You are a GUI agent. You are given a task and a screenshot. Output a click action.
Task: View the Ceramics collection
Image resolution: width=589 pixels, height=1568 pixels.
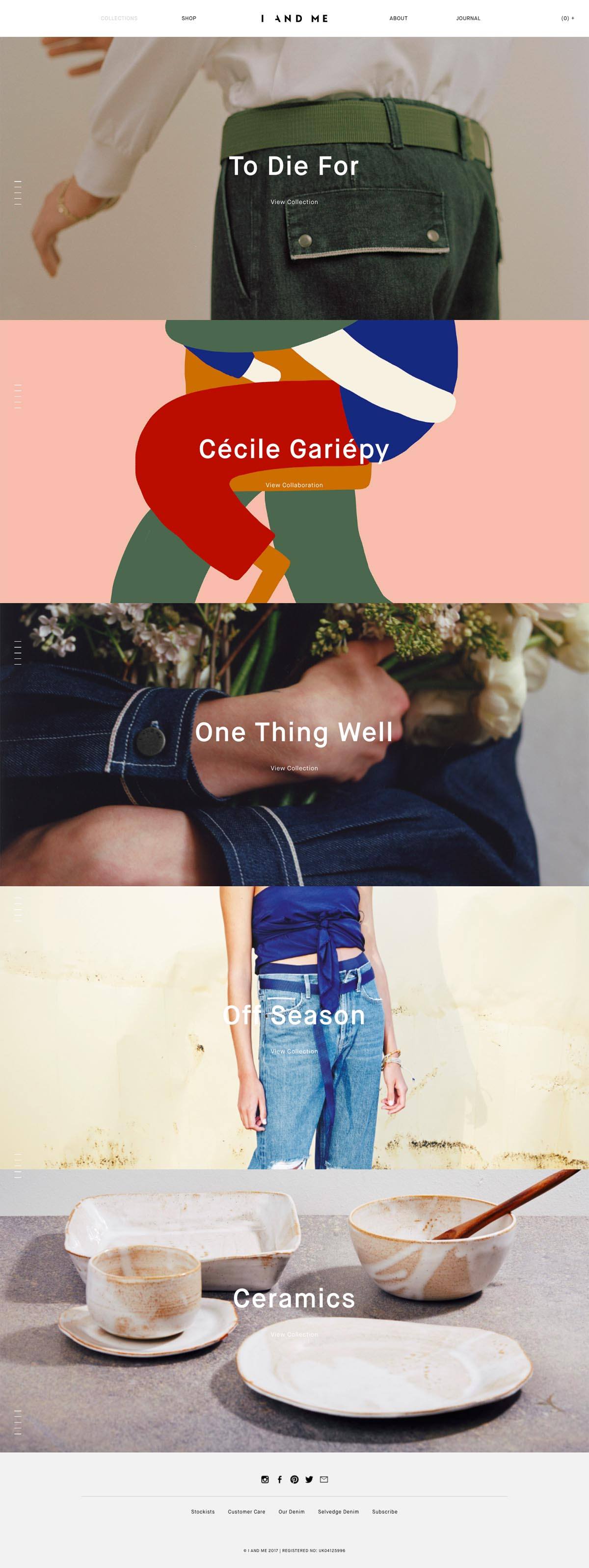[294, 1334]
